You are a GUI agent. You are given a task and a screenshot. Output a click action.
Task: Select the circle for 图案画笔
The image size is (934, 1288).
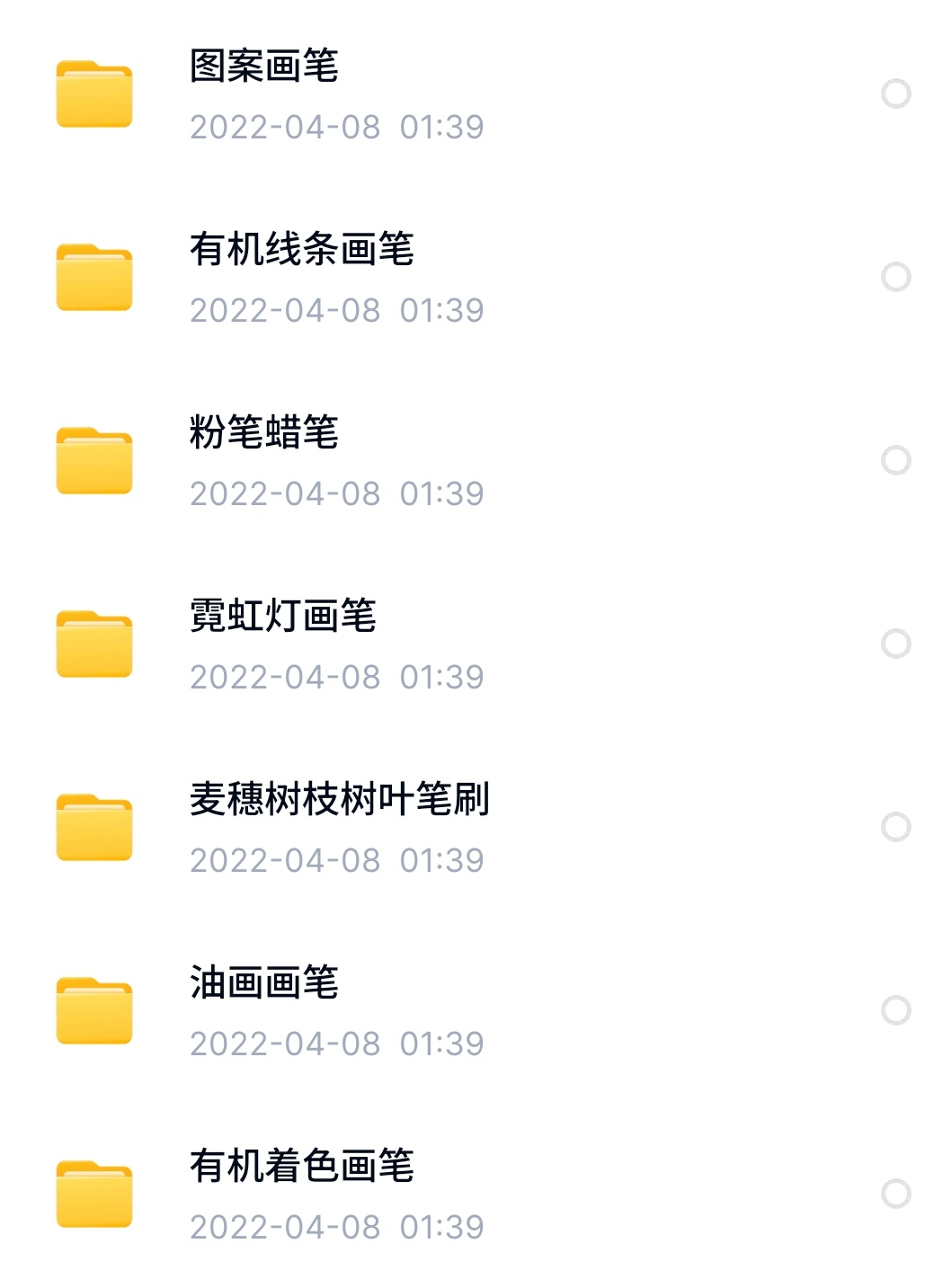(x=895, y=93)
